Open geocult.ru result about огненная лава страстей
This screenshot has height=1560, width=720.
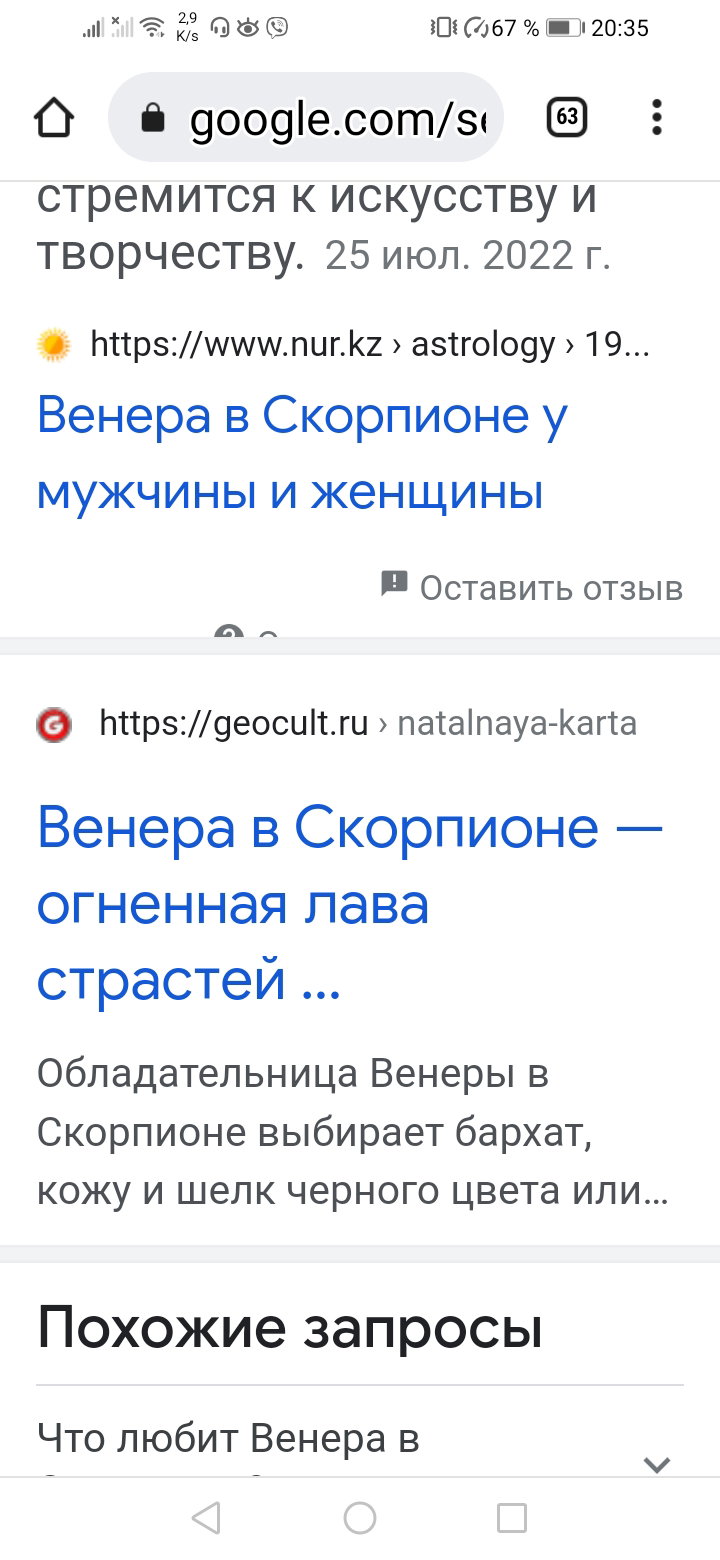350,904
